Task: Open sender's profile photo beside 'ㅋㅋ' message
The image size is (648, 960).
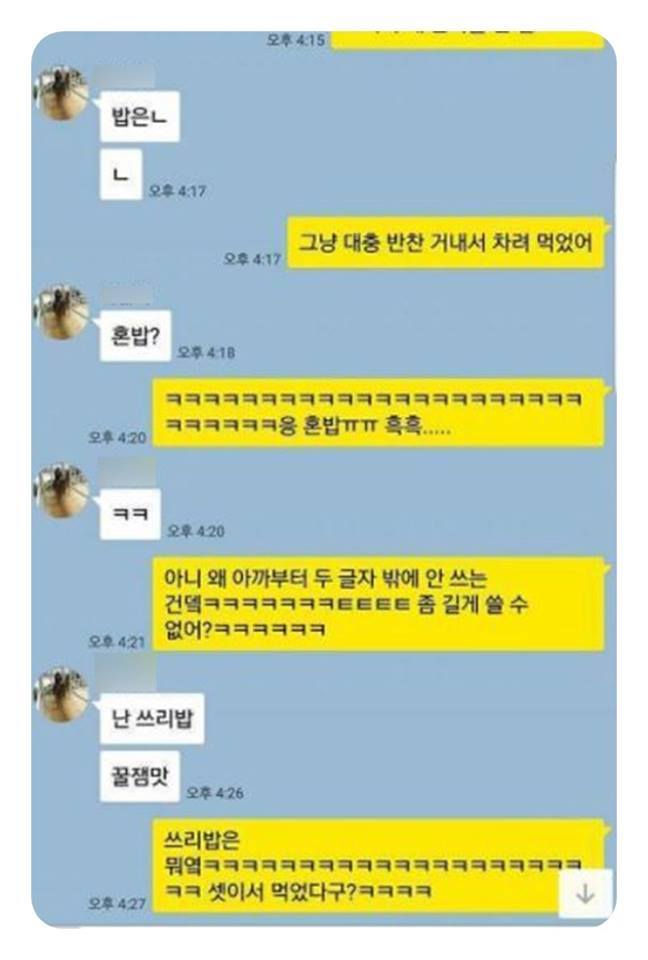Action: point(62,491)
